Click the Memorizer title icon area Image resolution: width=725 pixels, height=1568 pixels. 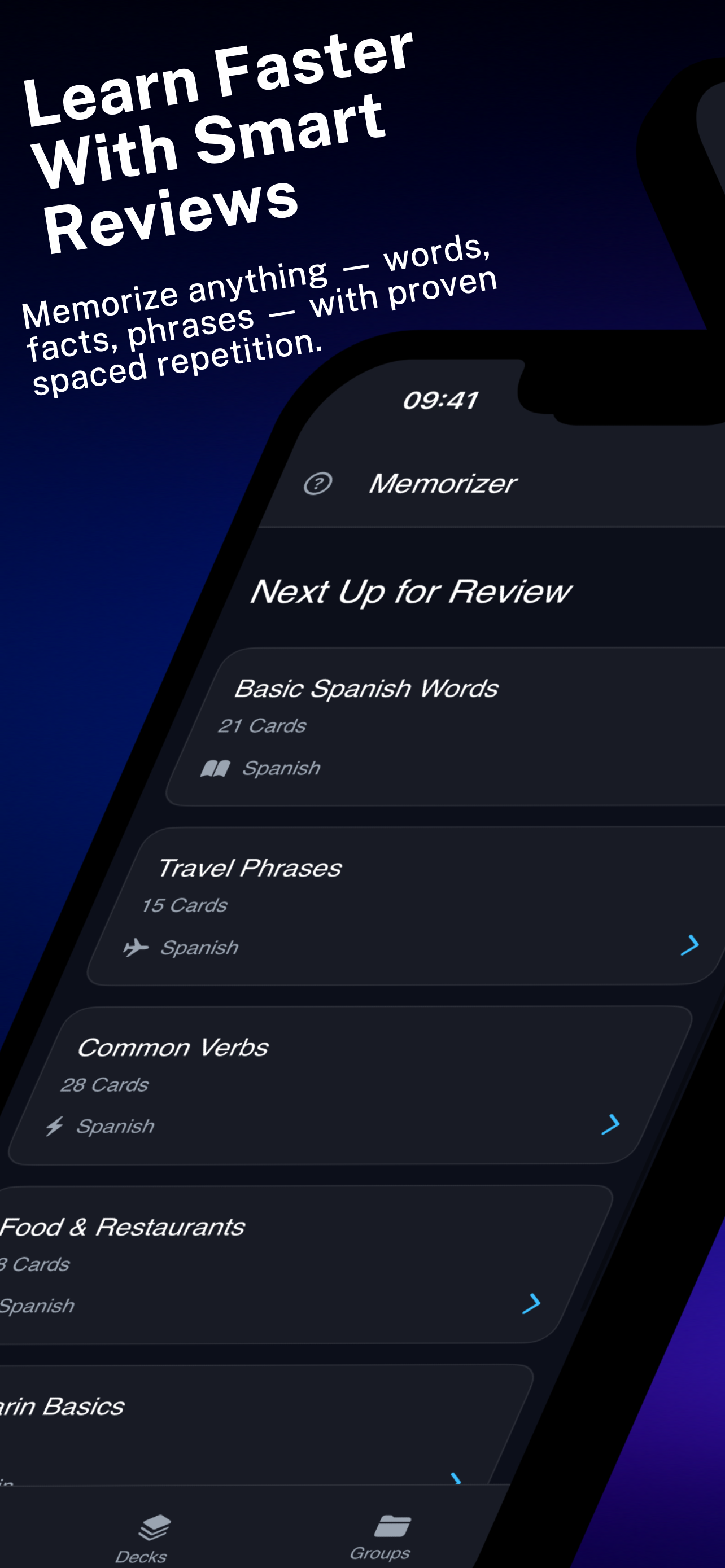[443, 483]
